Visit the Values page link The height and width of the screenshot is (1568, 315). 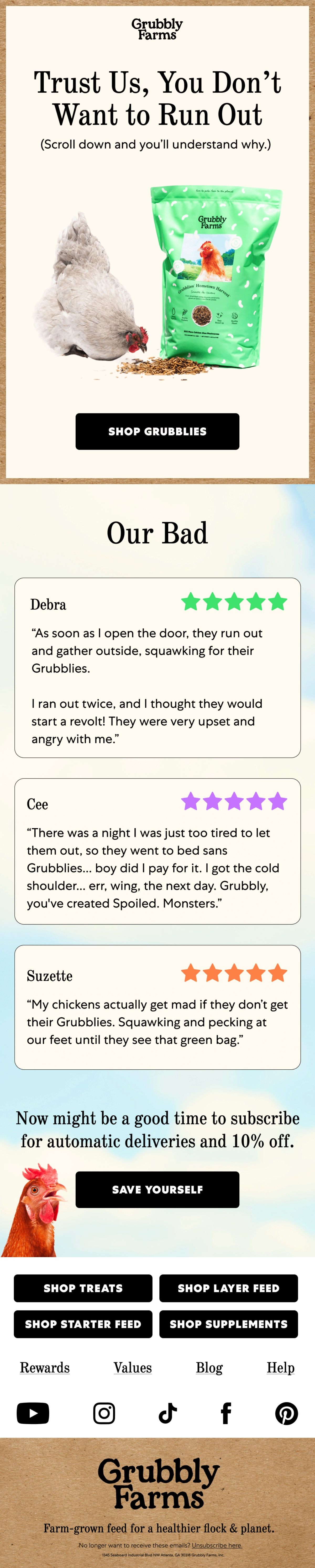coord(133,1368)
